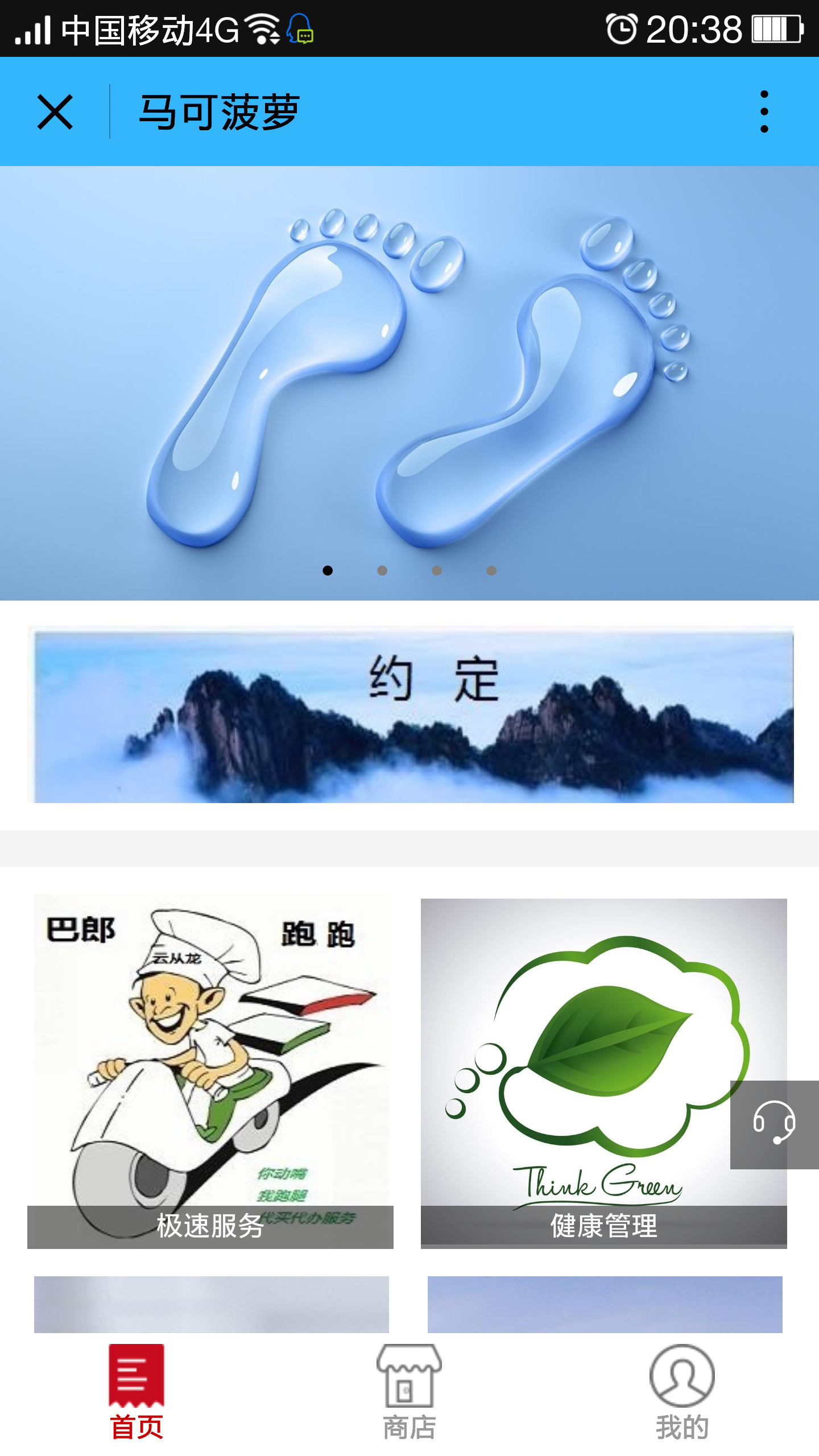Select the last carousel indicator dot

(x=491, y=570)
